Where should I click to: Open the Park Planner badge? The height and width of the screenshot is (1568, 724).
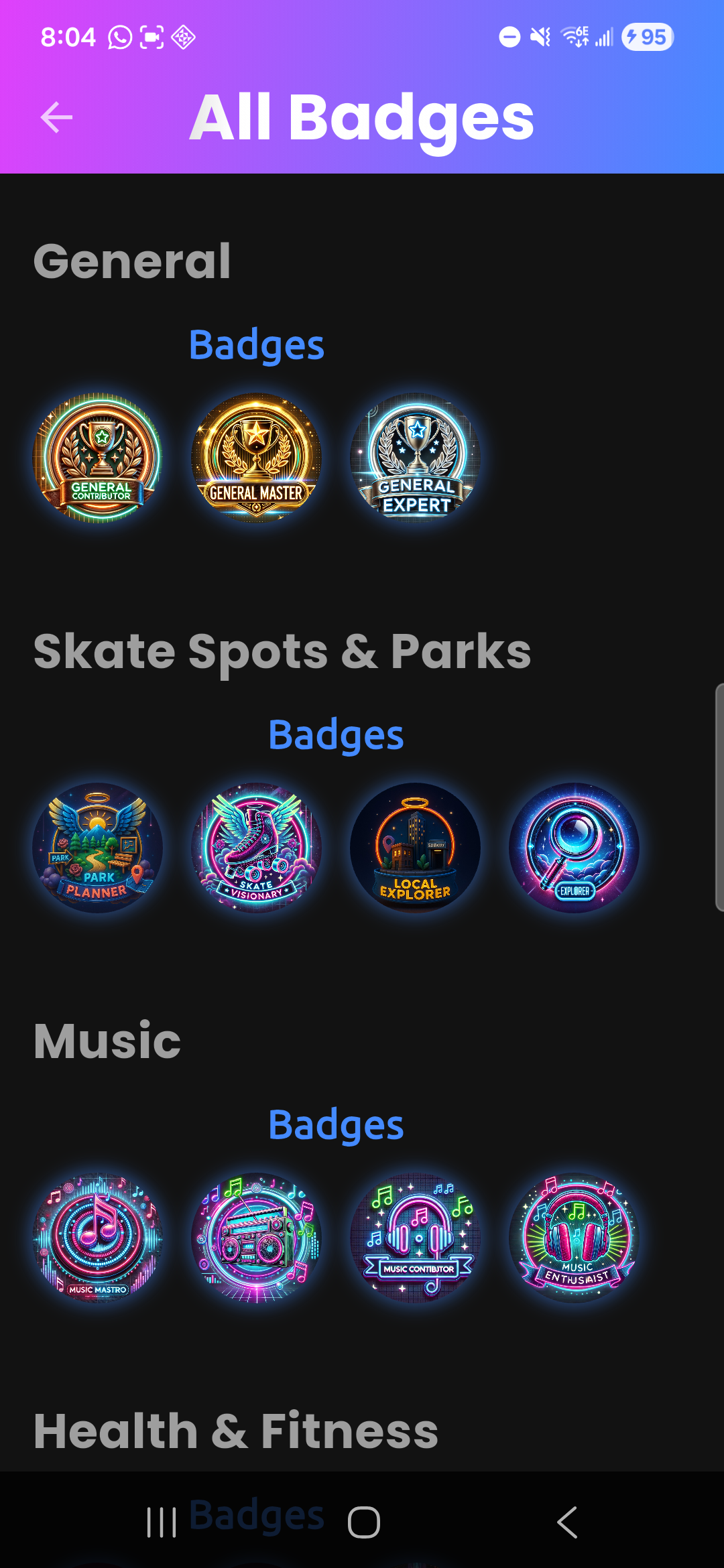tap(99, 848)
